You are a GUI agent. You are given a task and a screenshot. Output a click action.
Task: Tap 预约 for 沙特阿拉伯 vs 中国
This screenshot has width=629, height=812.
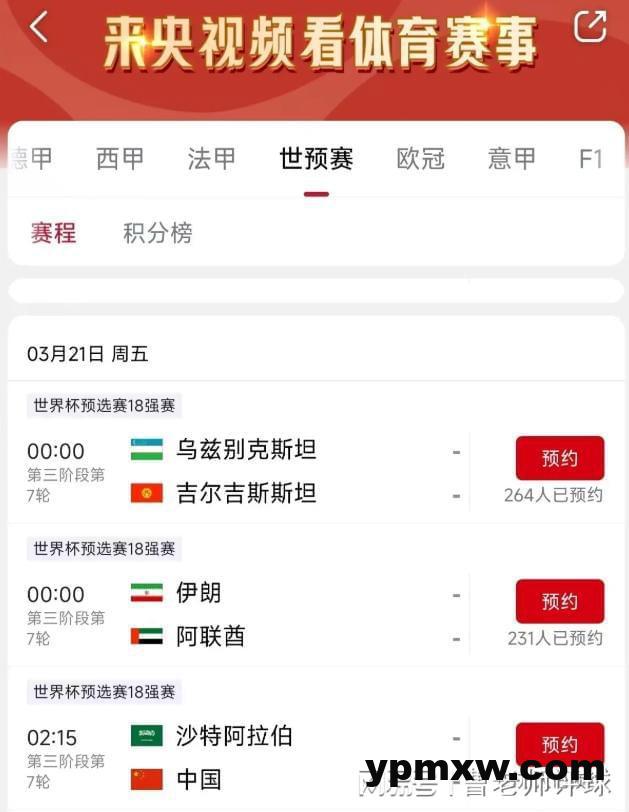point(560,744)
